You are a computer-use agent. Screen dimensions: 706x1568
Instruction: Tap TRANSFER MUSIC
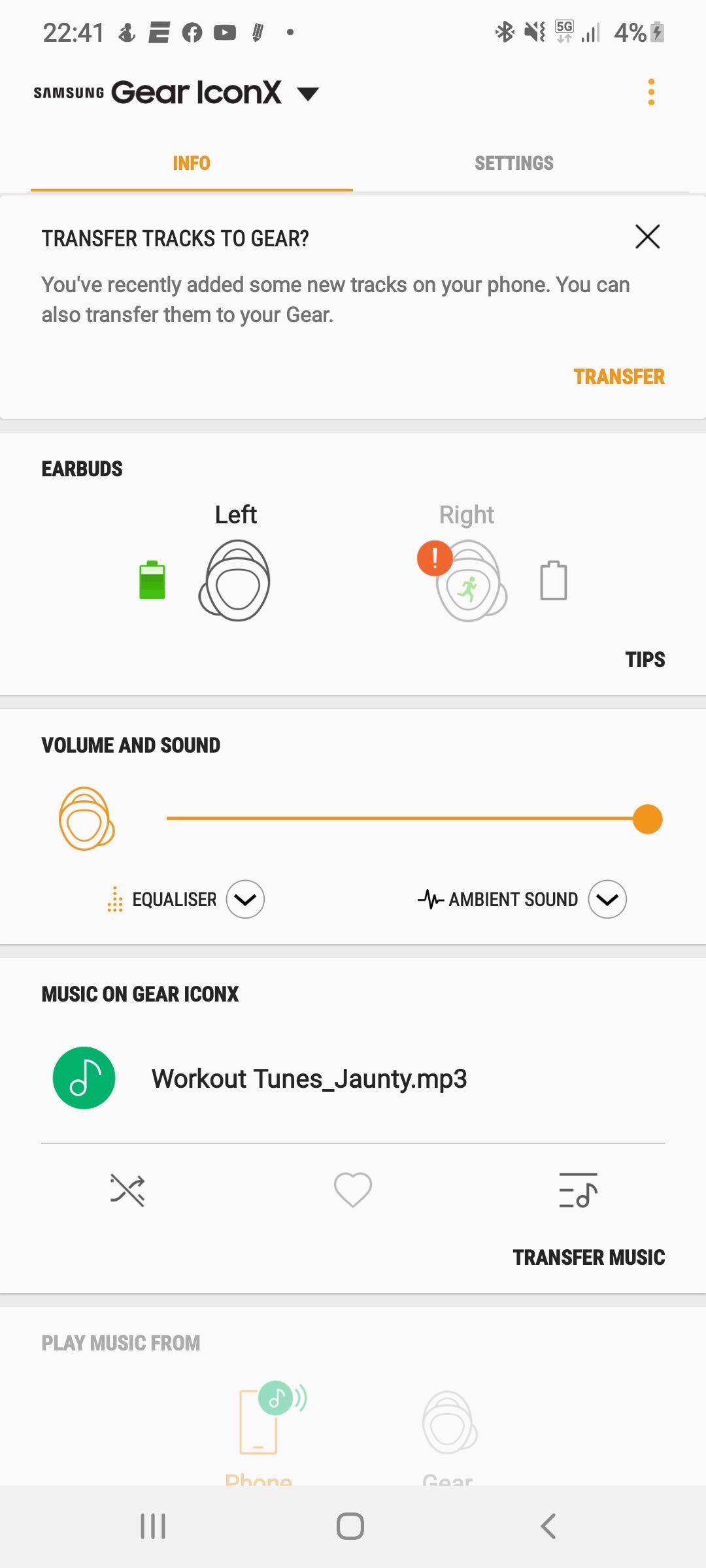pos(588,1258)
